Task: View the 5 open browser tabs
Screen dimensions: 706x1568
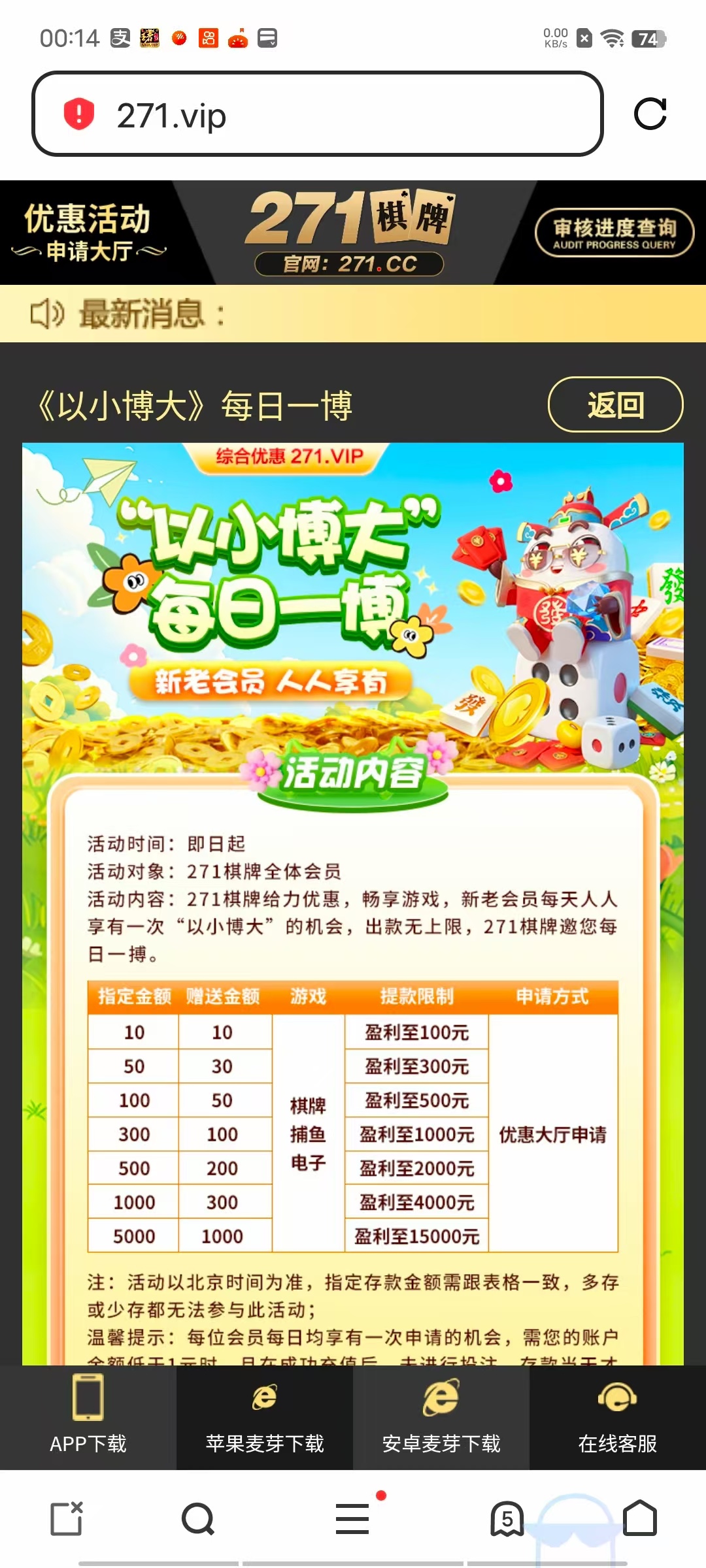Action: (507, 1518)
